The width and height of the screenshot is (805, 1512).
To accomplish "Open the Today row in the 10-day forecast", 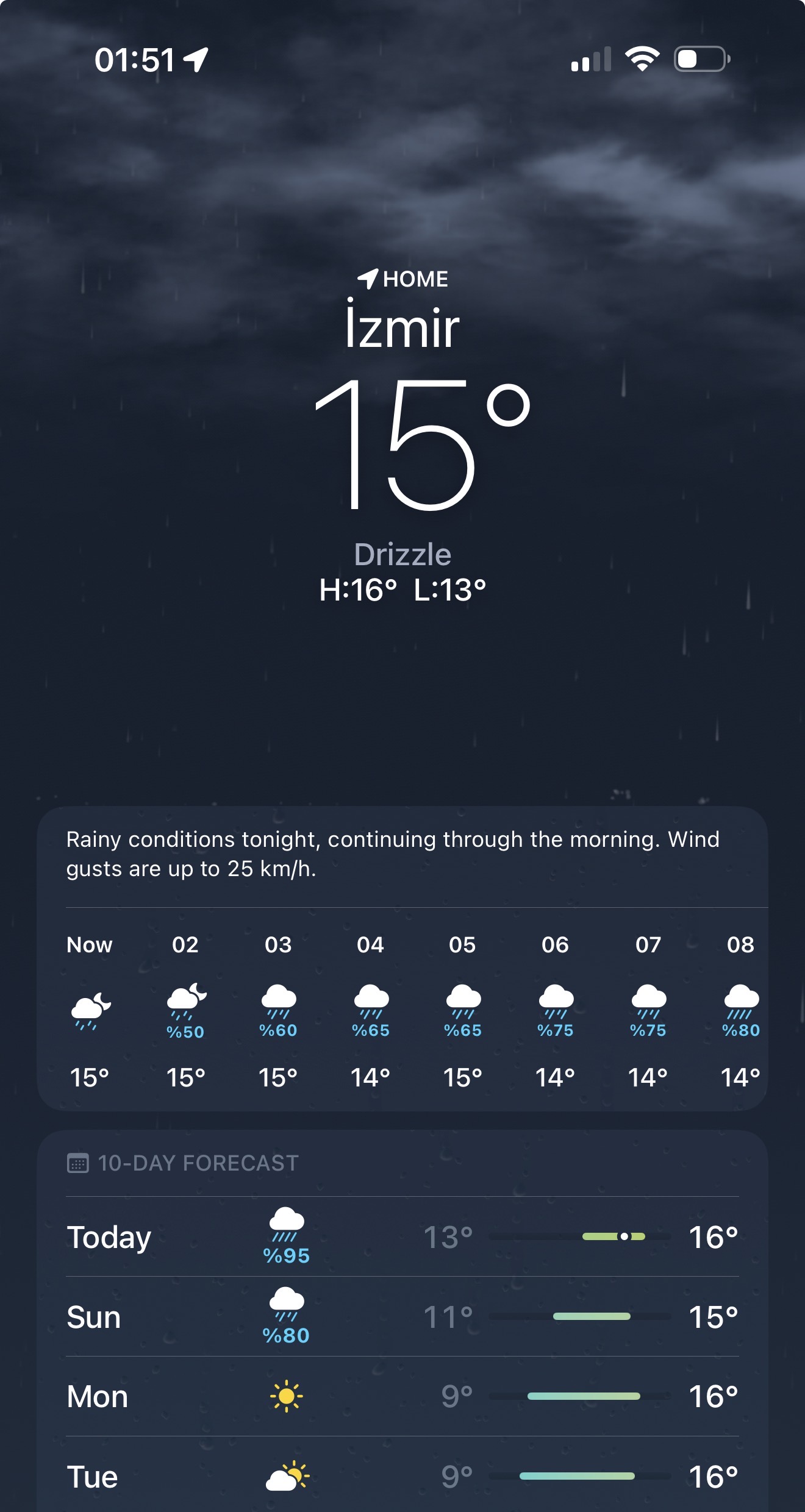I will coord(402,1238).
